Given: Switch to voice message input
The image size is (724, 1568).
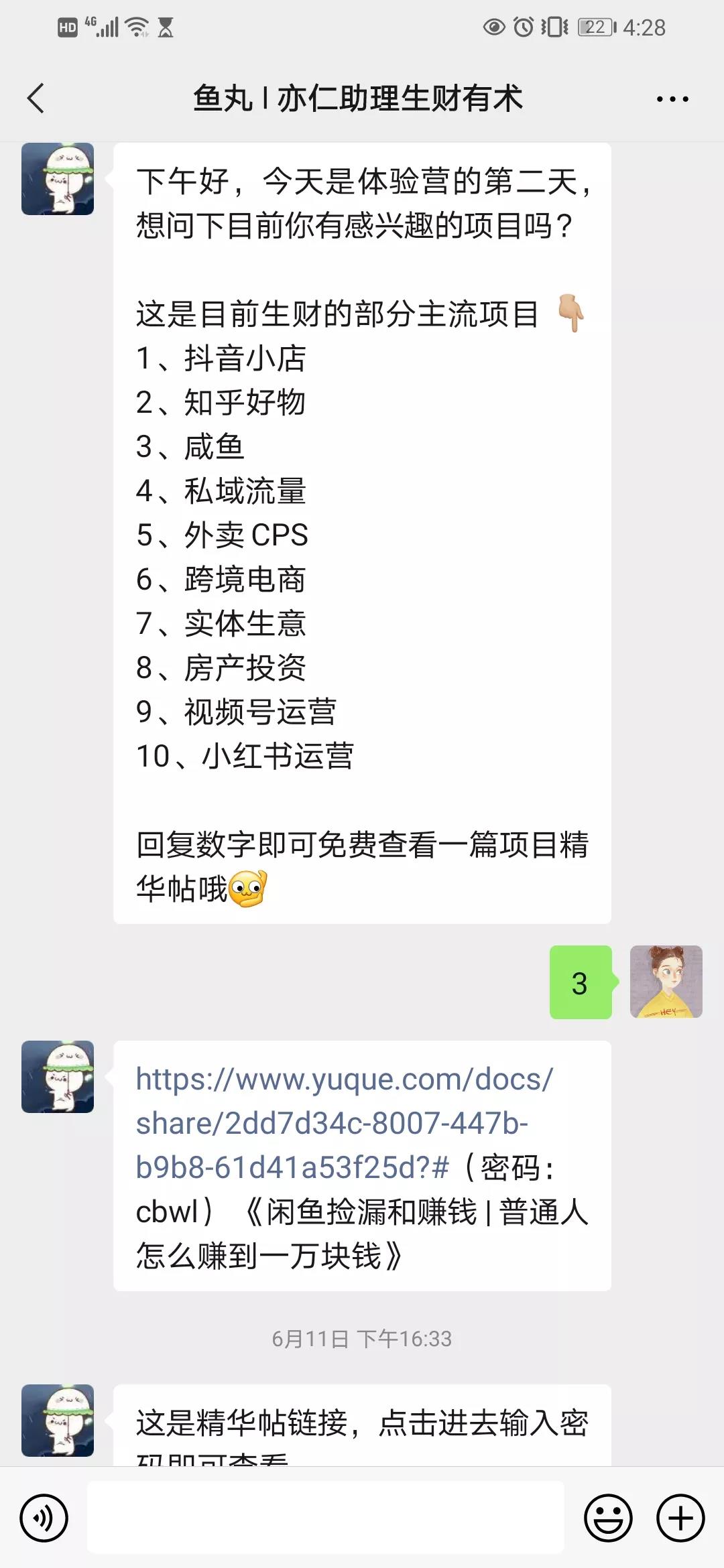Looking at the screenshot, I should click(44, 1518).
